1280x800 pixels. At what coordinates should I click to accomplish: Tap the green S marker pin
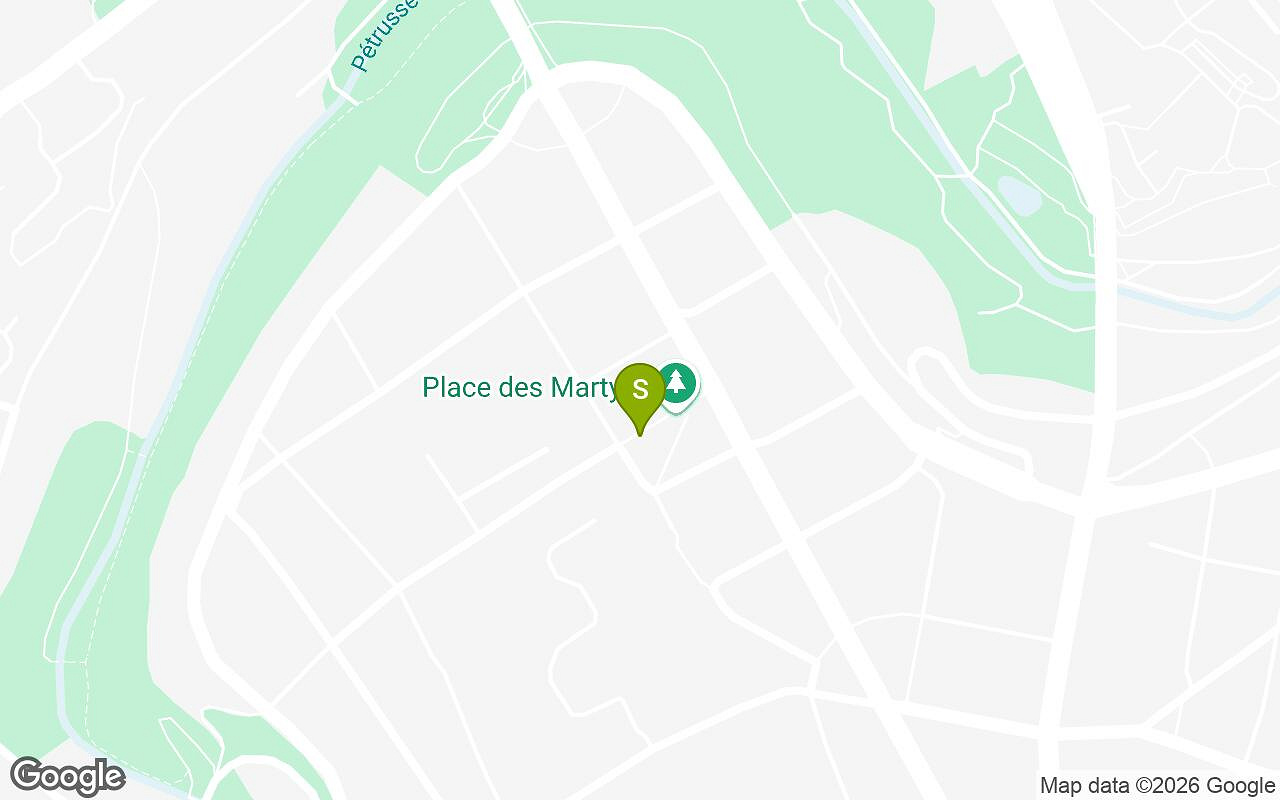tap(640, 391)
